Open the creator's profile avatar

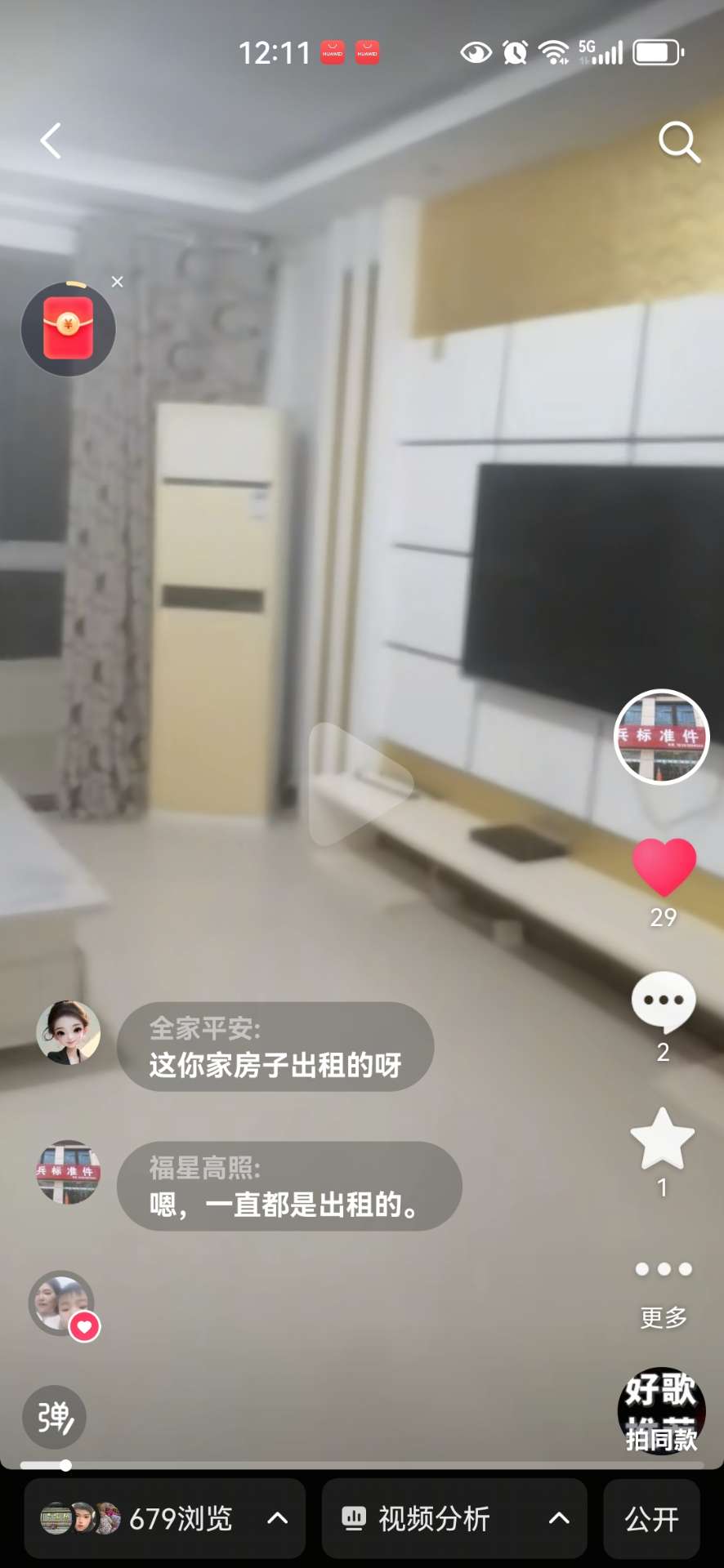point(662,737)
